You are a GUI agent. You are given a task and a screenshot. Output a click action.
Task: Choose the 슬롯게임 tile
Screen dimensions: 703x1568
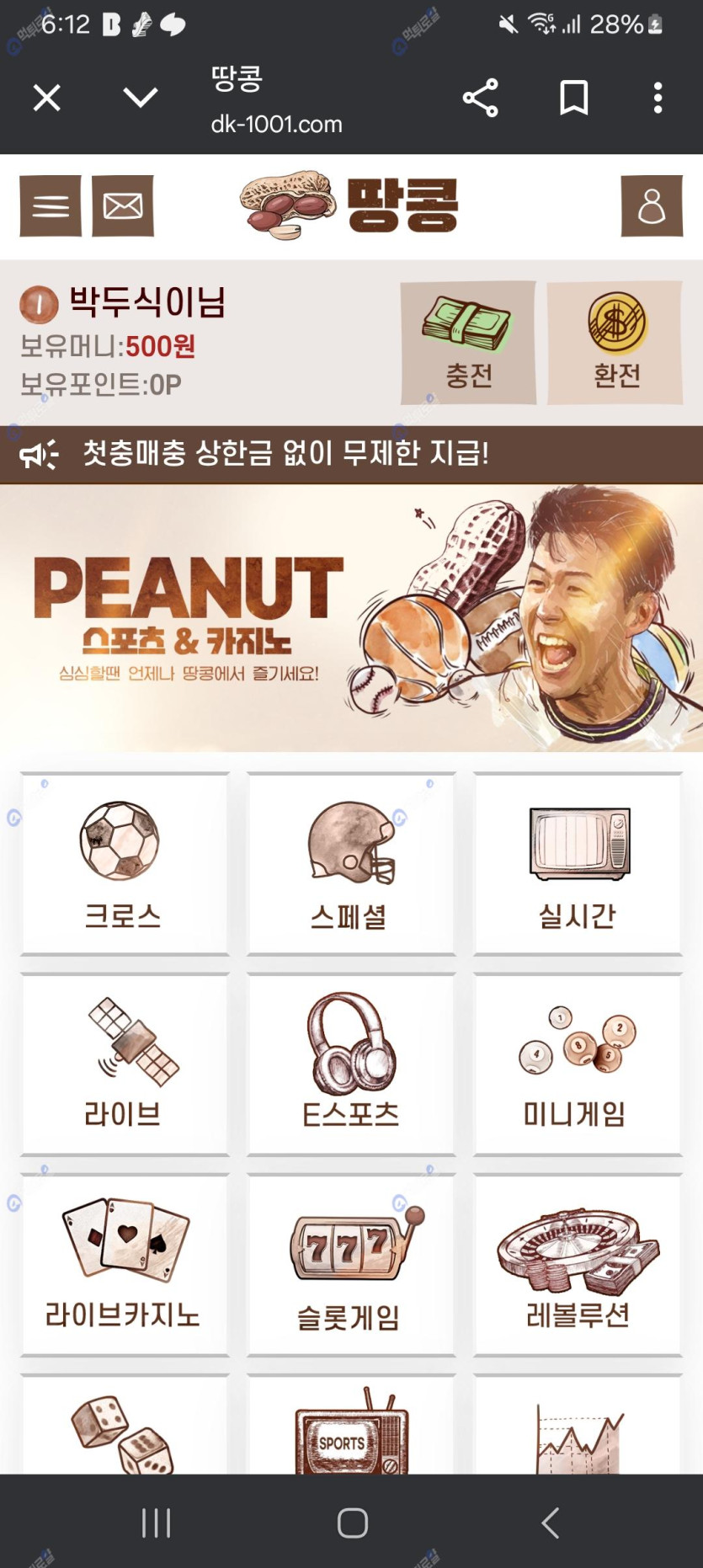pos(351,1264)
